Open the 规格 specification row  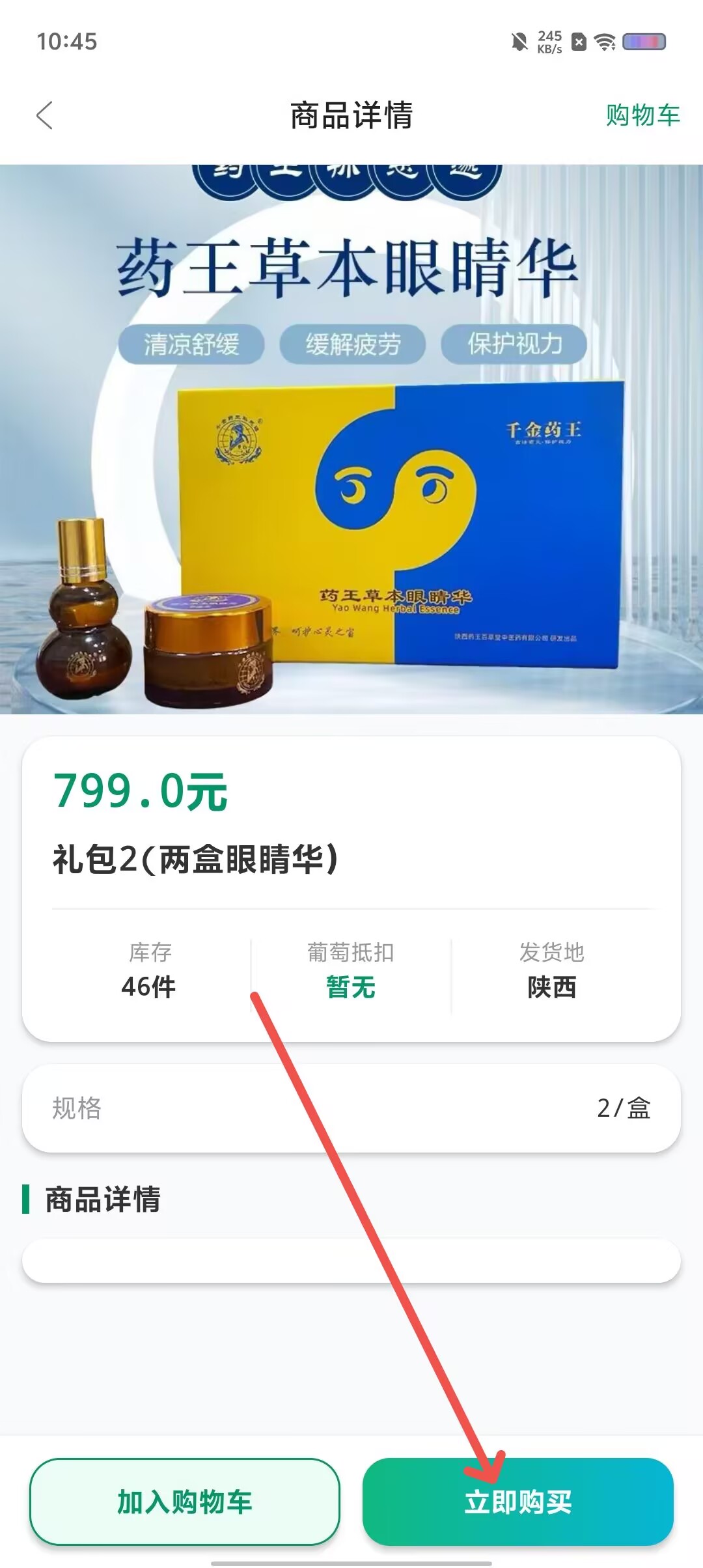351,1108
